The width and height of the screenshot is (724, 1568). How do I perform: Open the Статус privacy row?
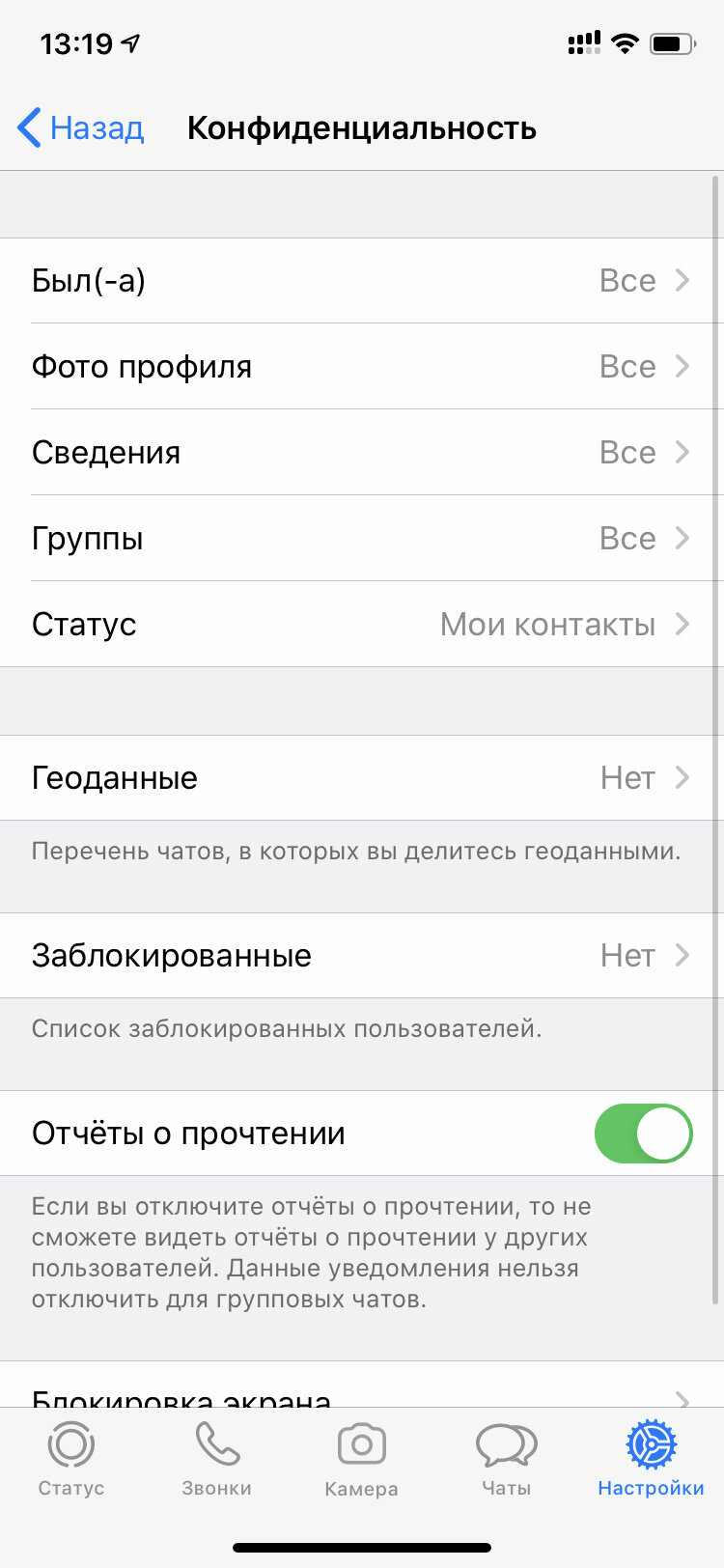pyautogui.click(x=362, y=625)
